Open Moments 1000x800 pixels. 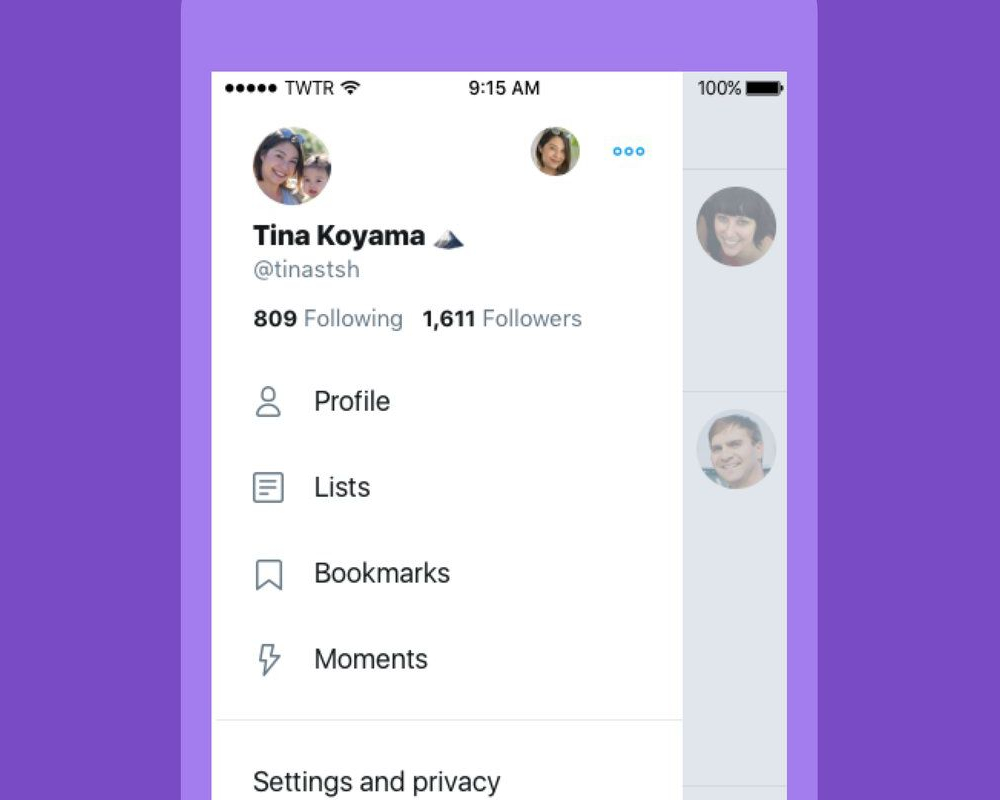click(370, 660)
